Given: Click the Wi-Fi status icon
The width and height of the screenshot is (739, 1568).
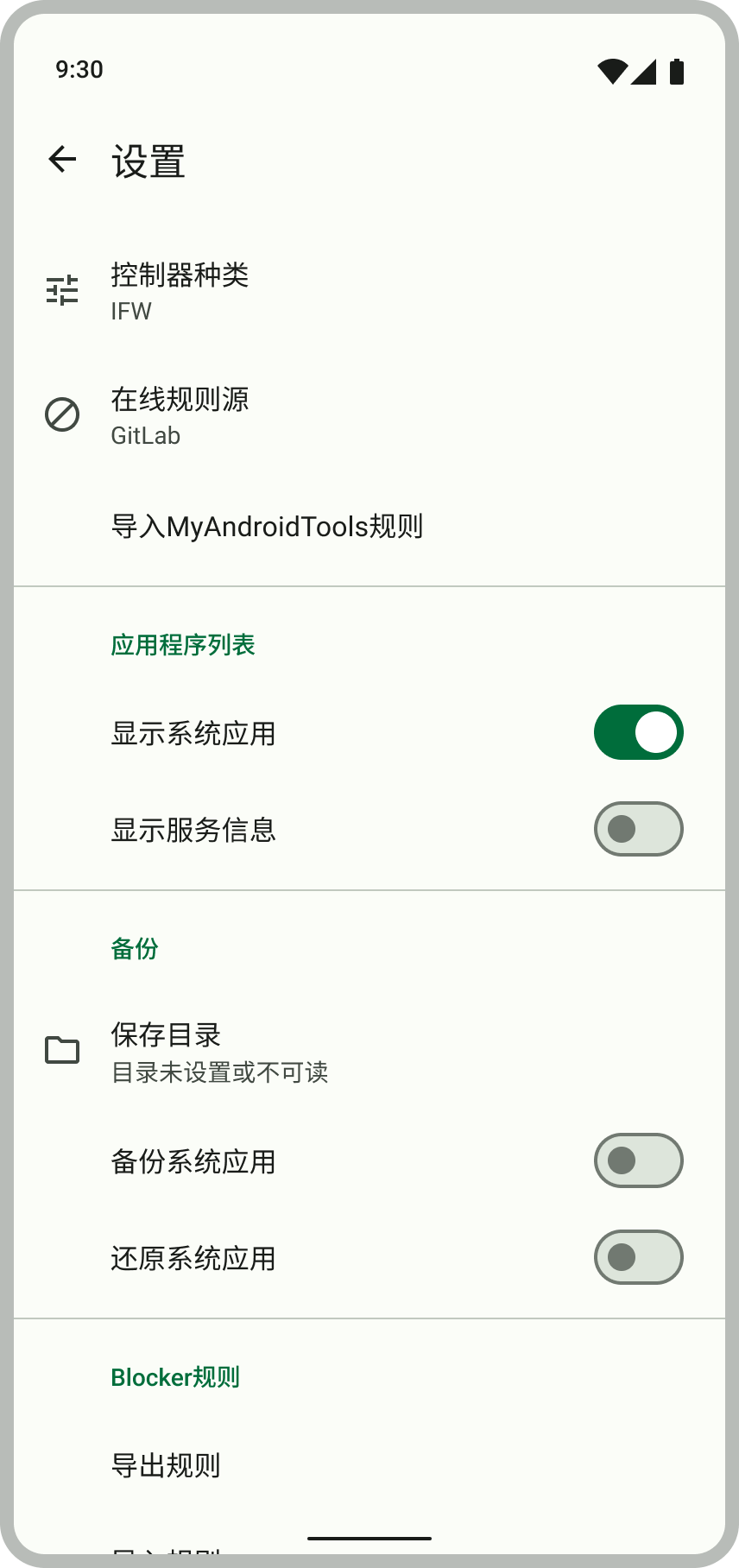Looking at the screenshot, I should pyautogui.click(x=611, y=73).
